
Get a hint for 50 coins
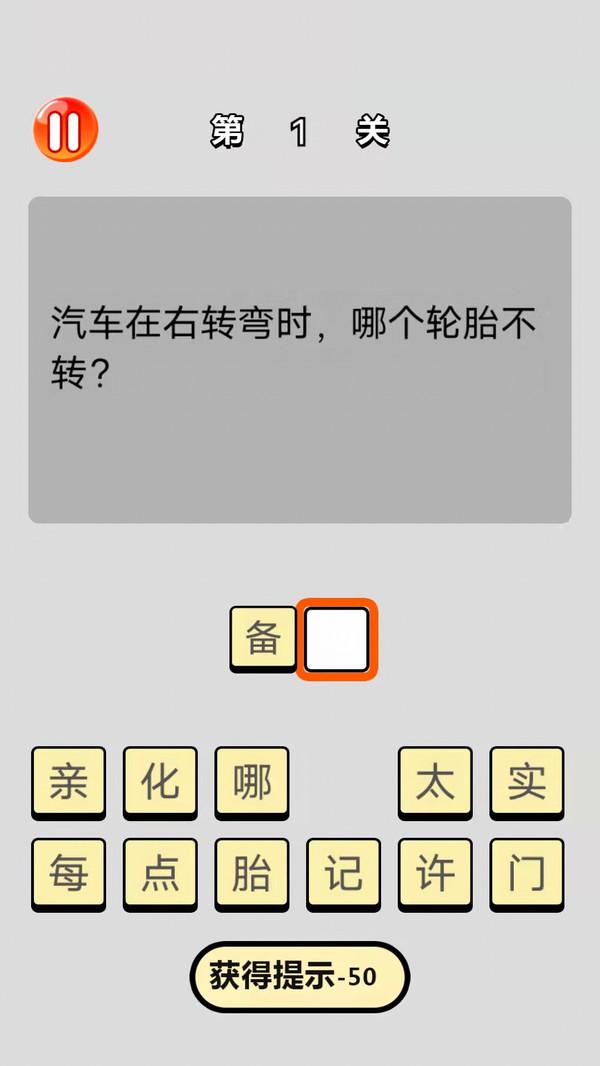pos(299,976)
